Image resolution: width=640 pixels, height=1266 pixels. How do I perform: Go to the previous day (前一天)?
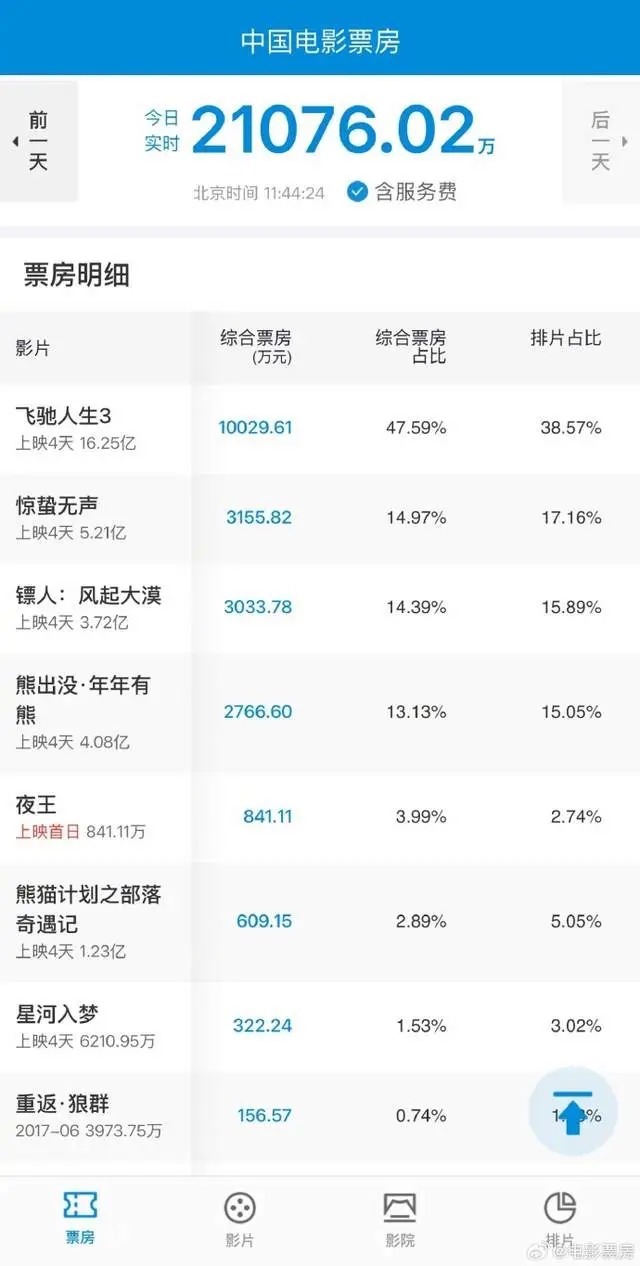click(38, 141)
